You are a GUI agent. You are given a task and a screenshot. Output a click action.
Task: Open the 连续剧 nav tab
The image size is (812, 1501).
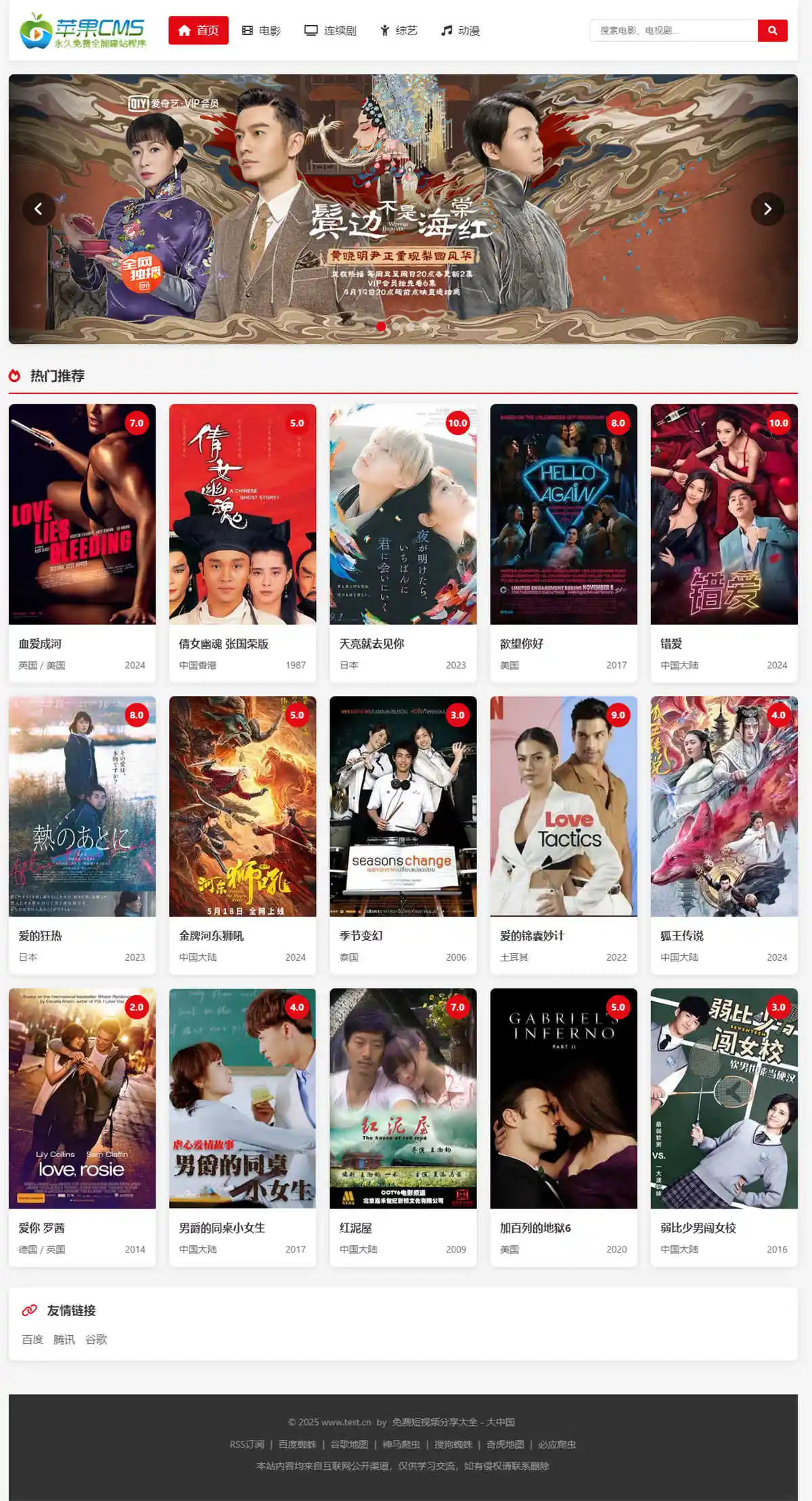pos(330,30)
